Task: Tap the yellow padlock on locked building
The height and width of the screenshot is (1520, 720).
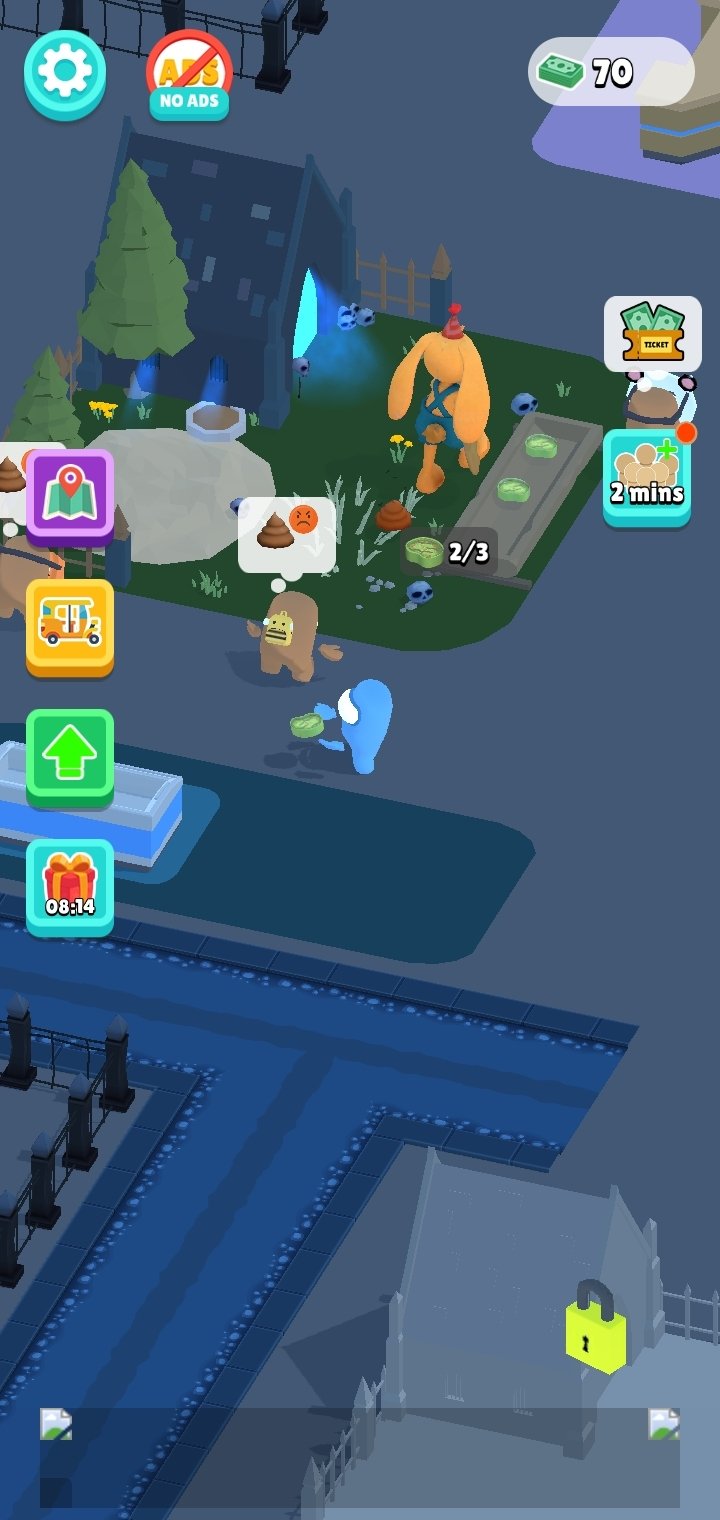Action: coord(596,1325)
